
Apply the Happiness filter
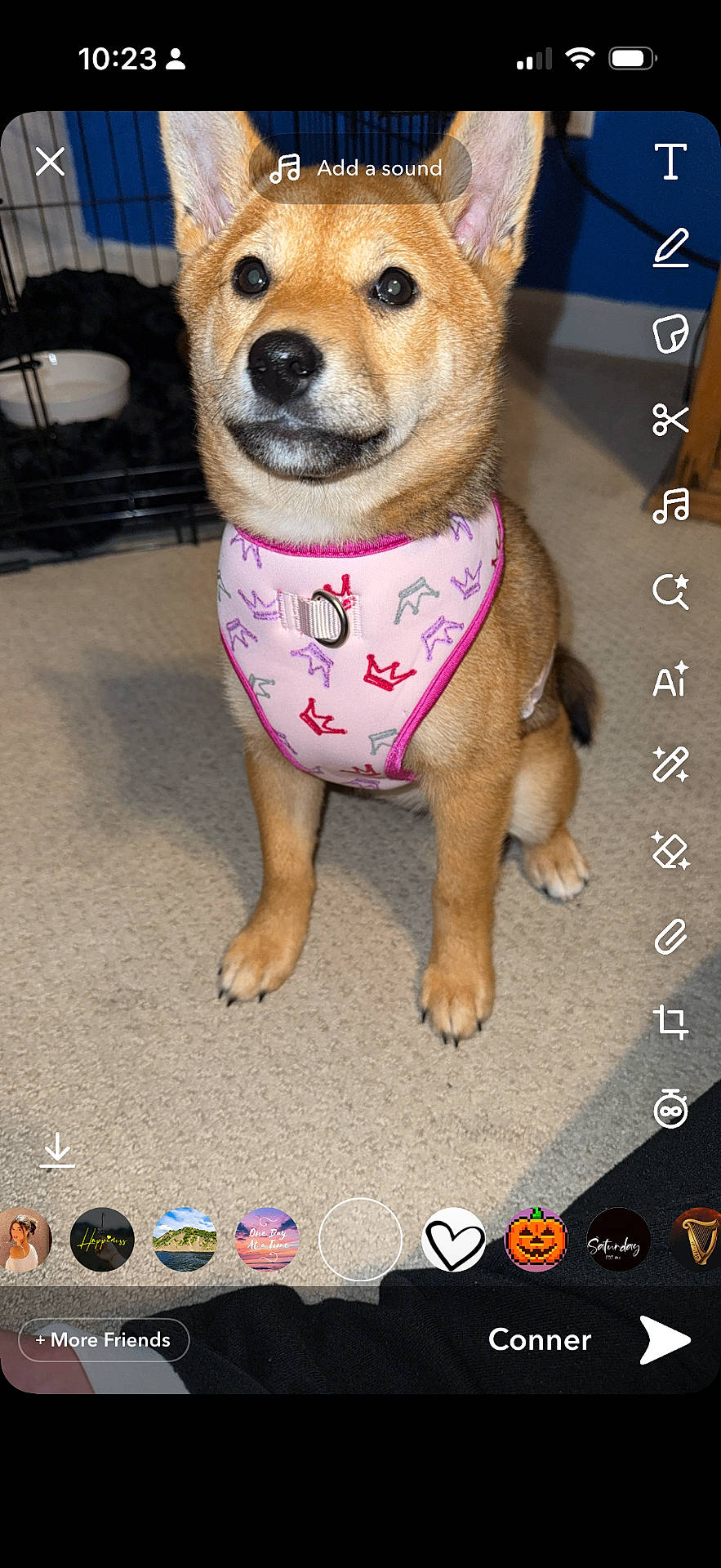pos(102,1240)
